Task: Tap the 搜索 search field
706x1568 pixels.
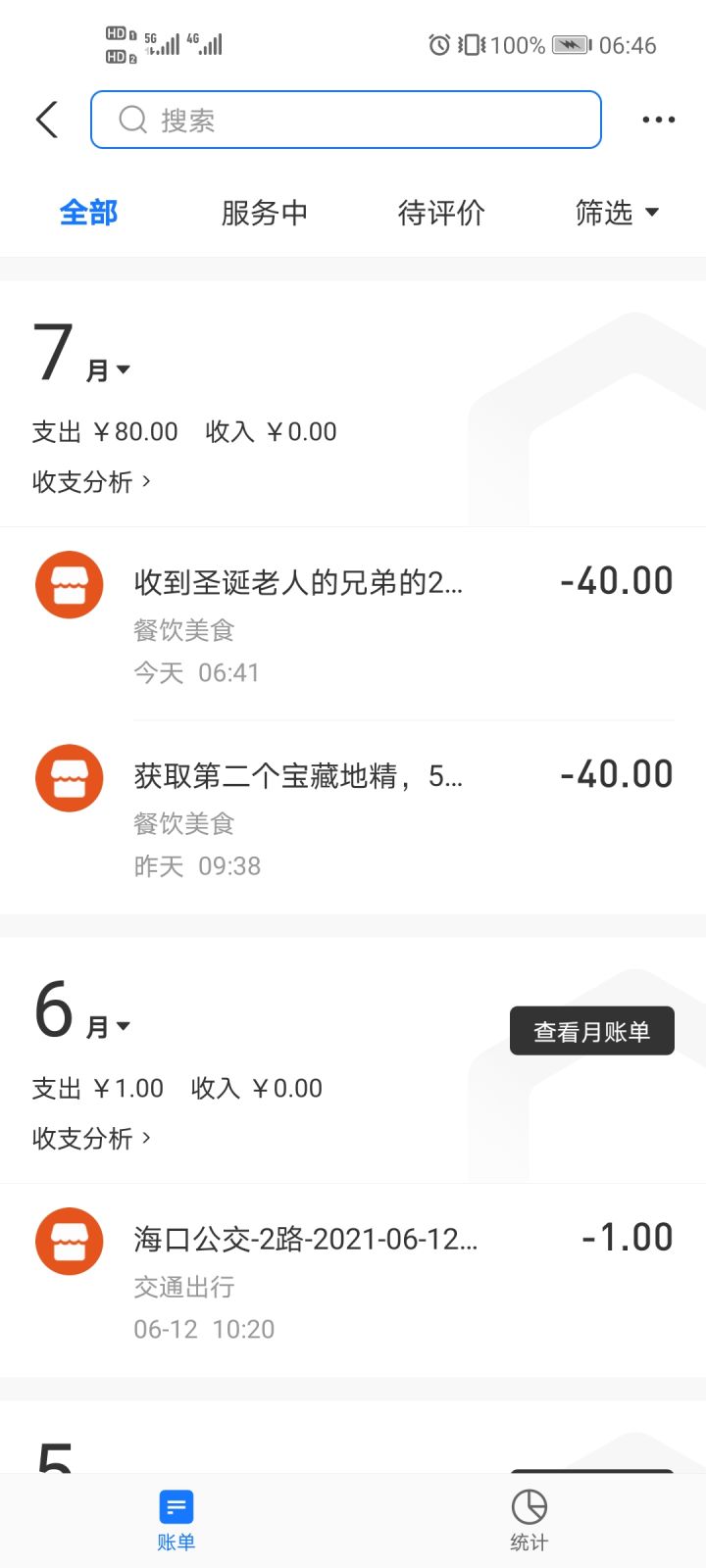Action: pos(345,120)
